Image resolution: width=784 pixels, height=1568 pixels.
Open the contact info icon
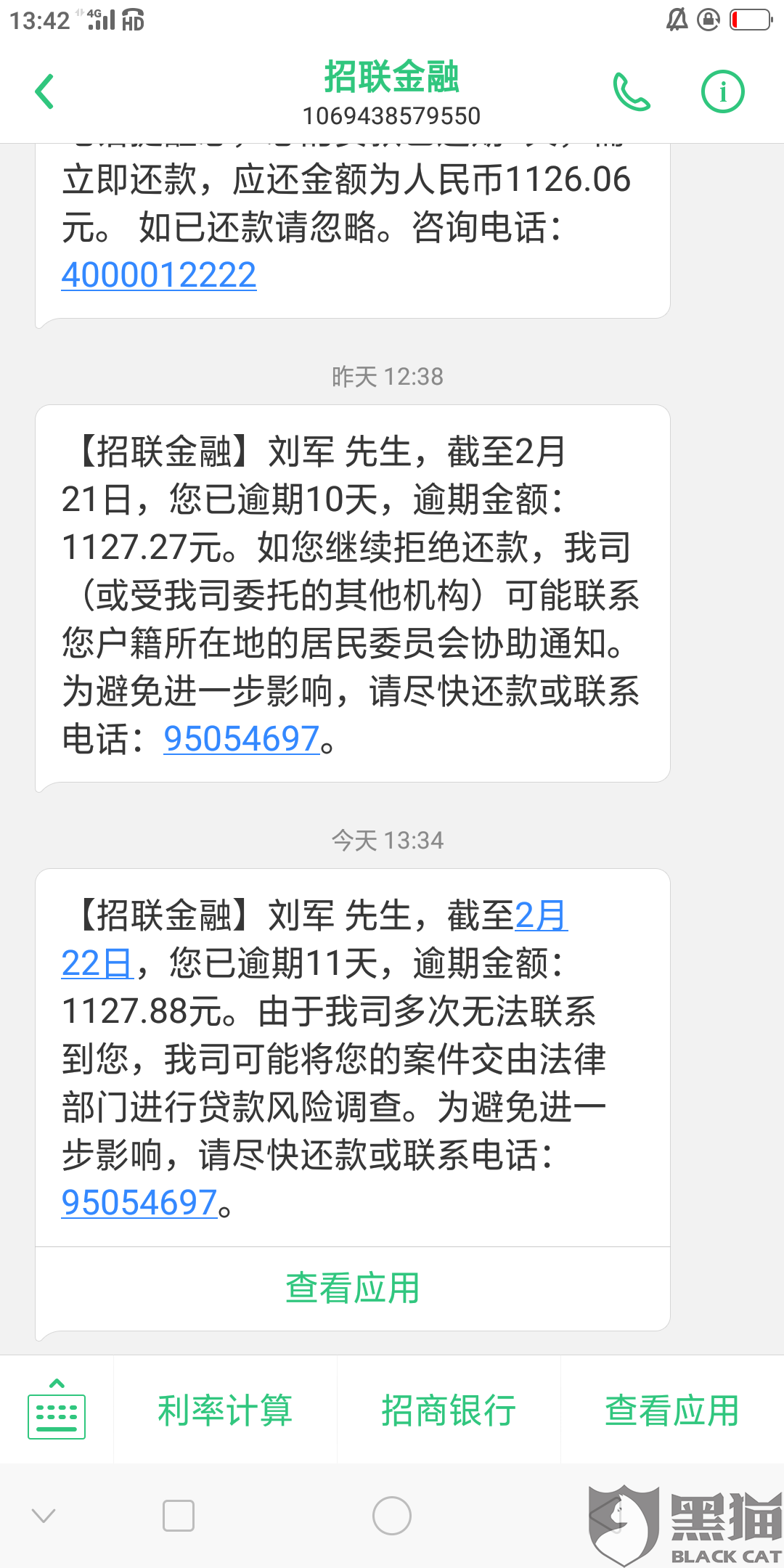pyautogui.click(x=722, y=92)
